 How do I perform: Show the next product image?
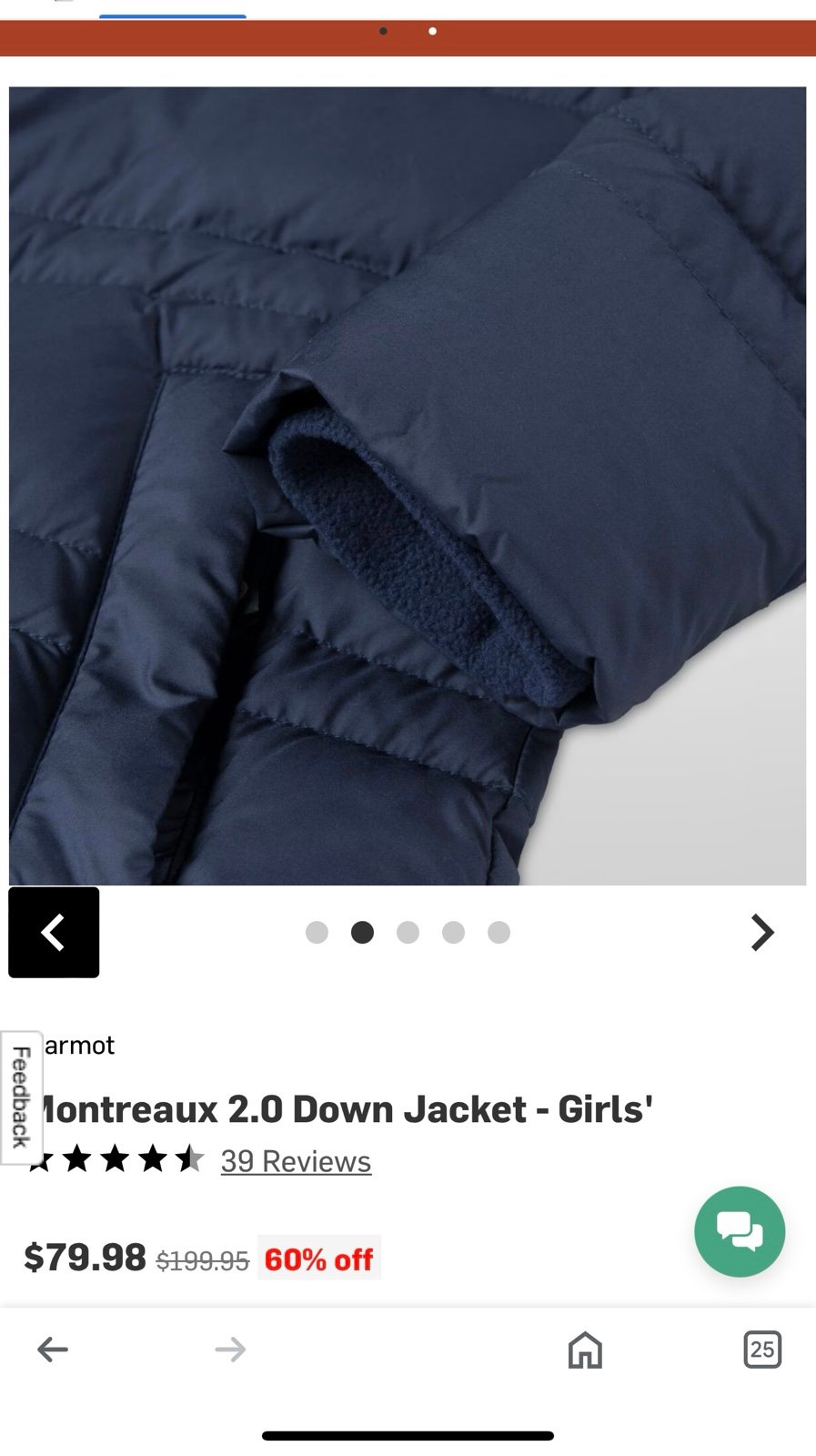tap(762, 932)
